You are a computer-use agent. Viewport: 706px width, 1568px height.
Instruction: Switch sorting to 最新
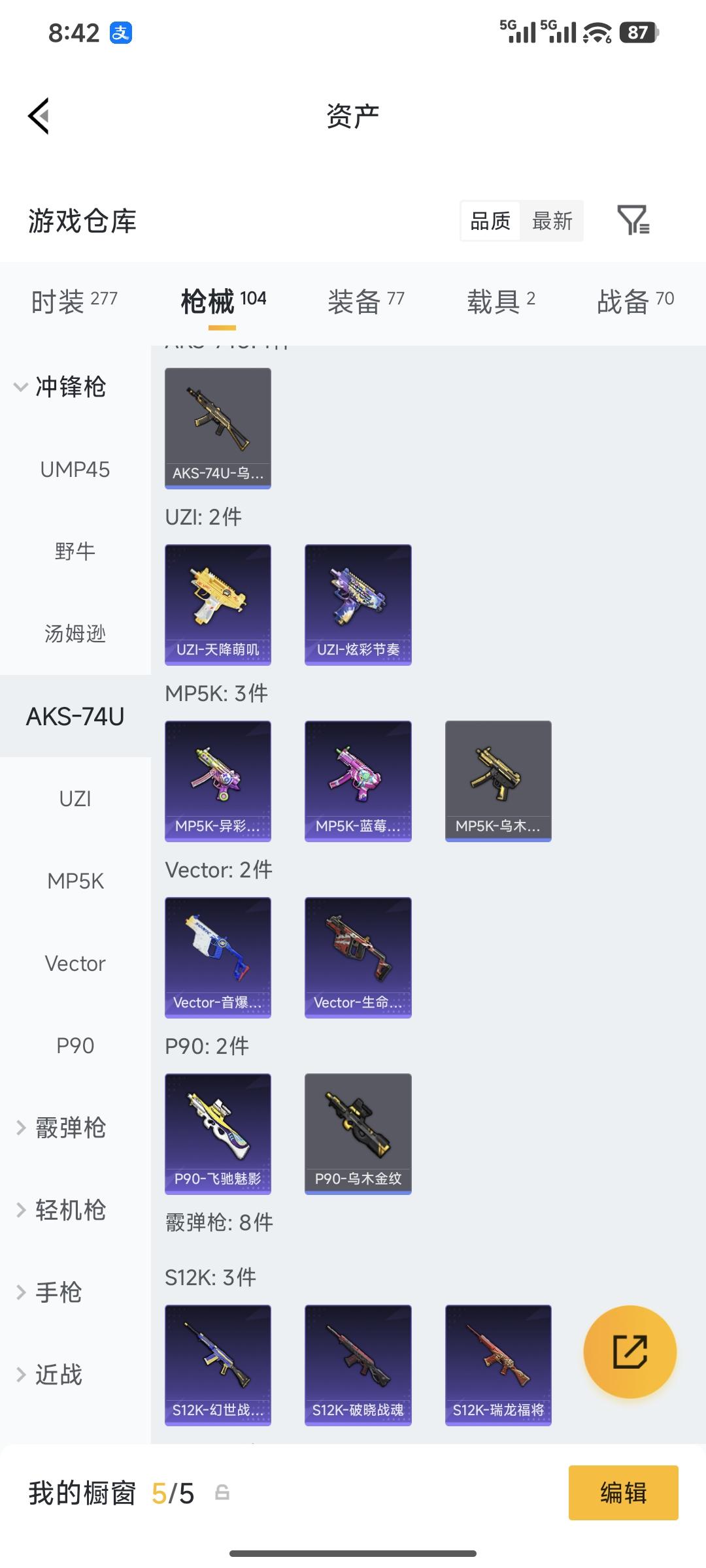pos(552,221)
